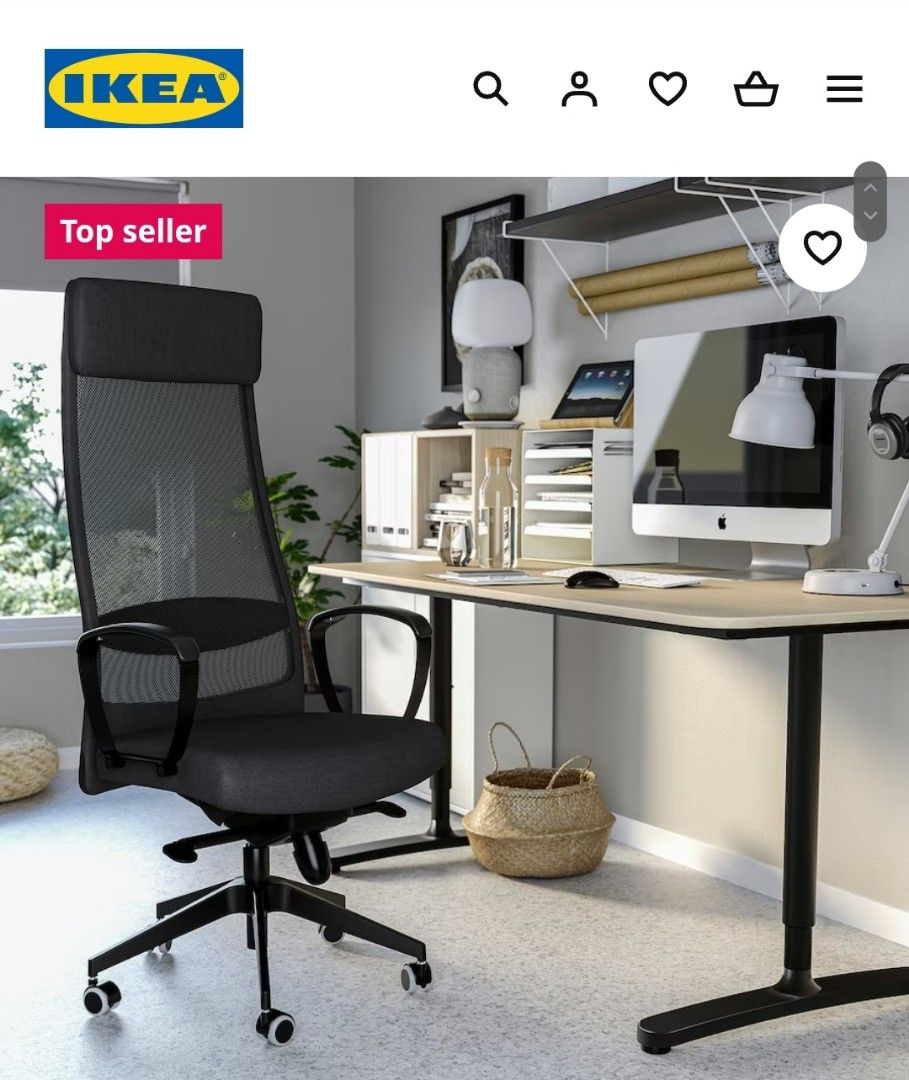Open the shopping basket
The height and width of the screenshot is (1080, 909).
tap(756, 89)
